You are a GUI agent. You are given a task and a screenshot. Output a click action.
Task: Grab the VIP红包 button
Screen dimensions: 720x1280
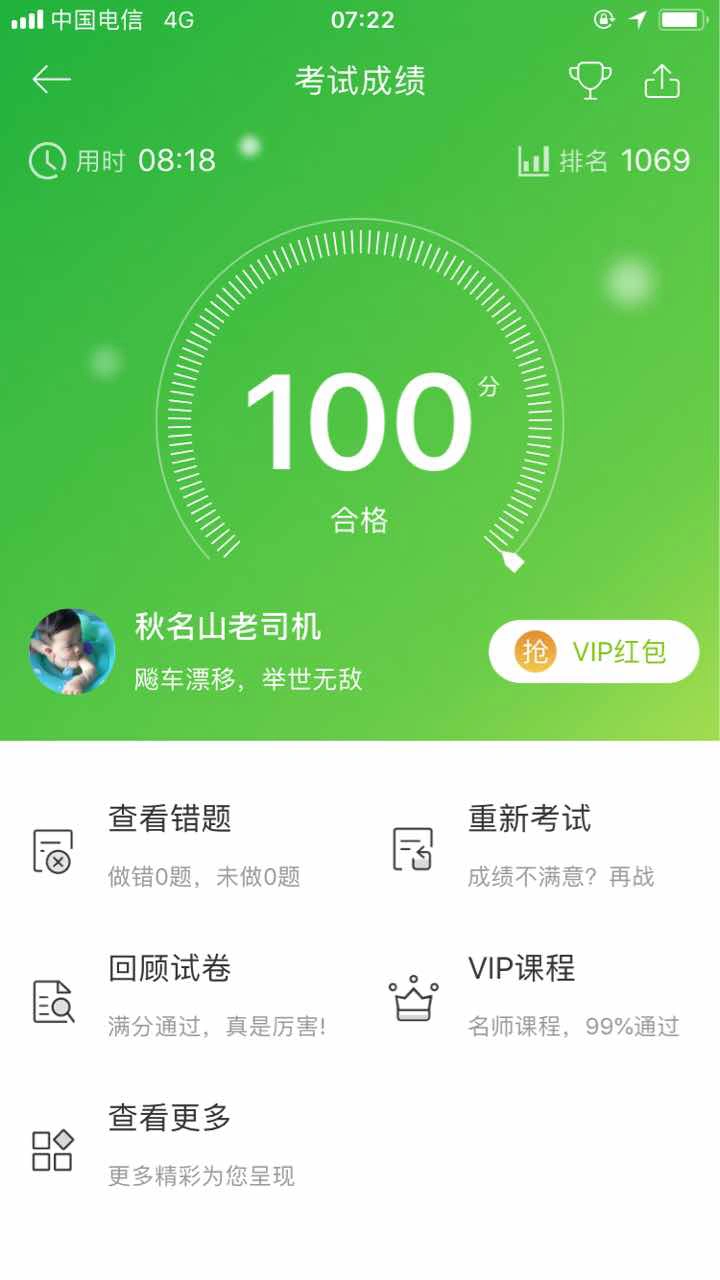[x=594, y=652]
